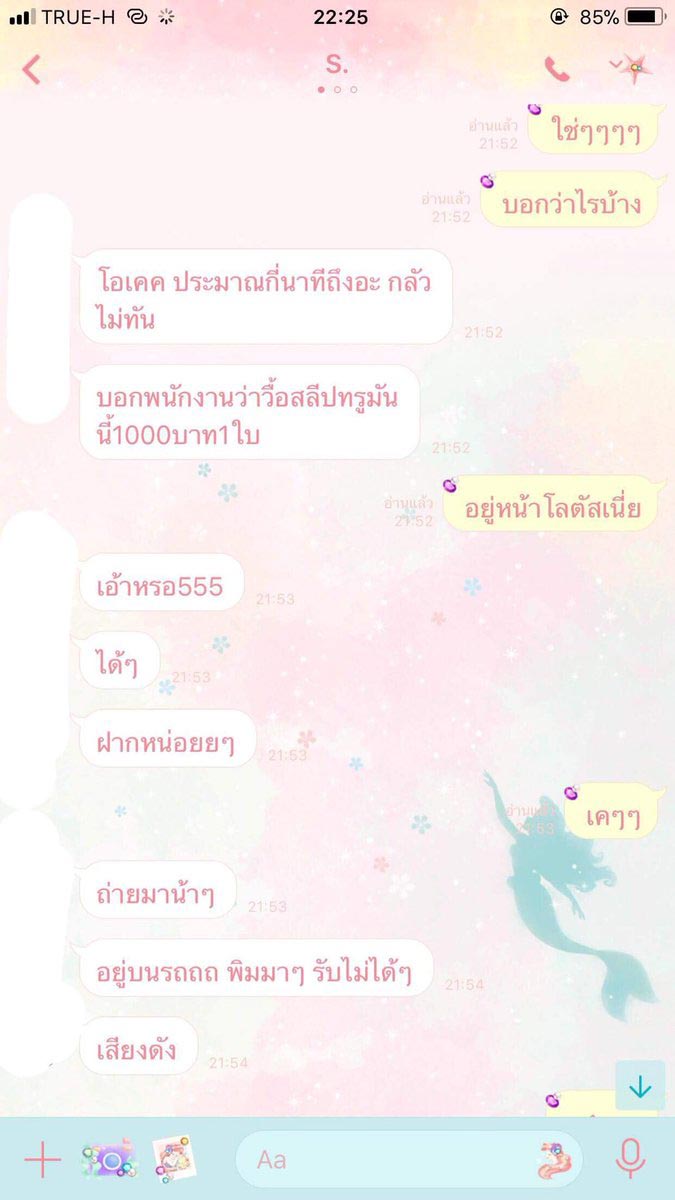Open the photo gallery picker
Viewport: 675px width, 1200px height.
pos(173,1160)
